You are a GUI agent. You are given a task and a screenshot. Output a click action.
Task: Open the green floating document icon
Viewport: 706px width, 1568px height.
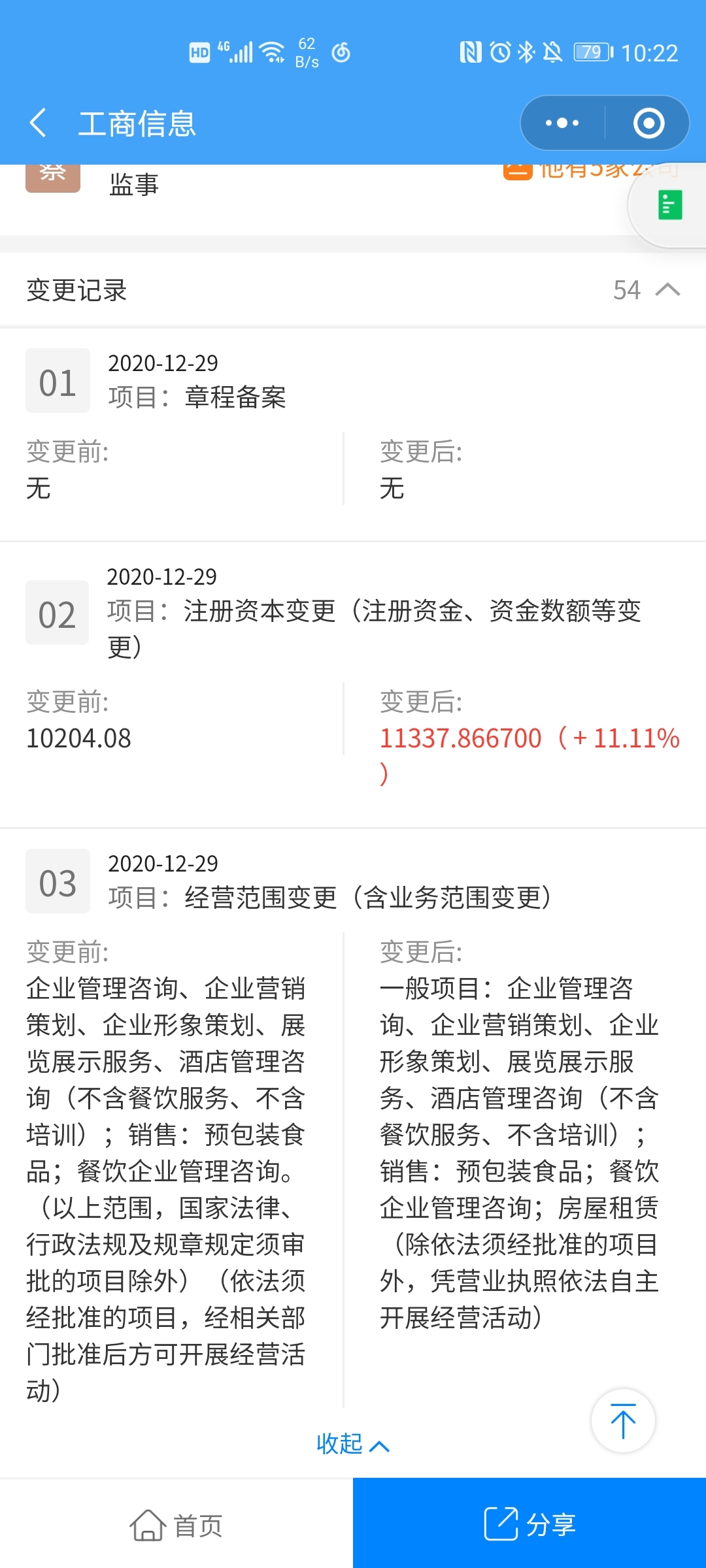(x=669, y=205)
